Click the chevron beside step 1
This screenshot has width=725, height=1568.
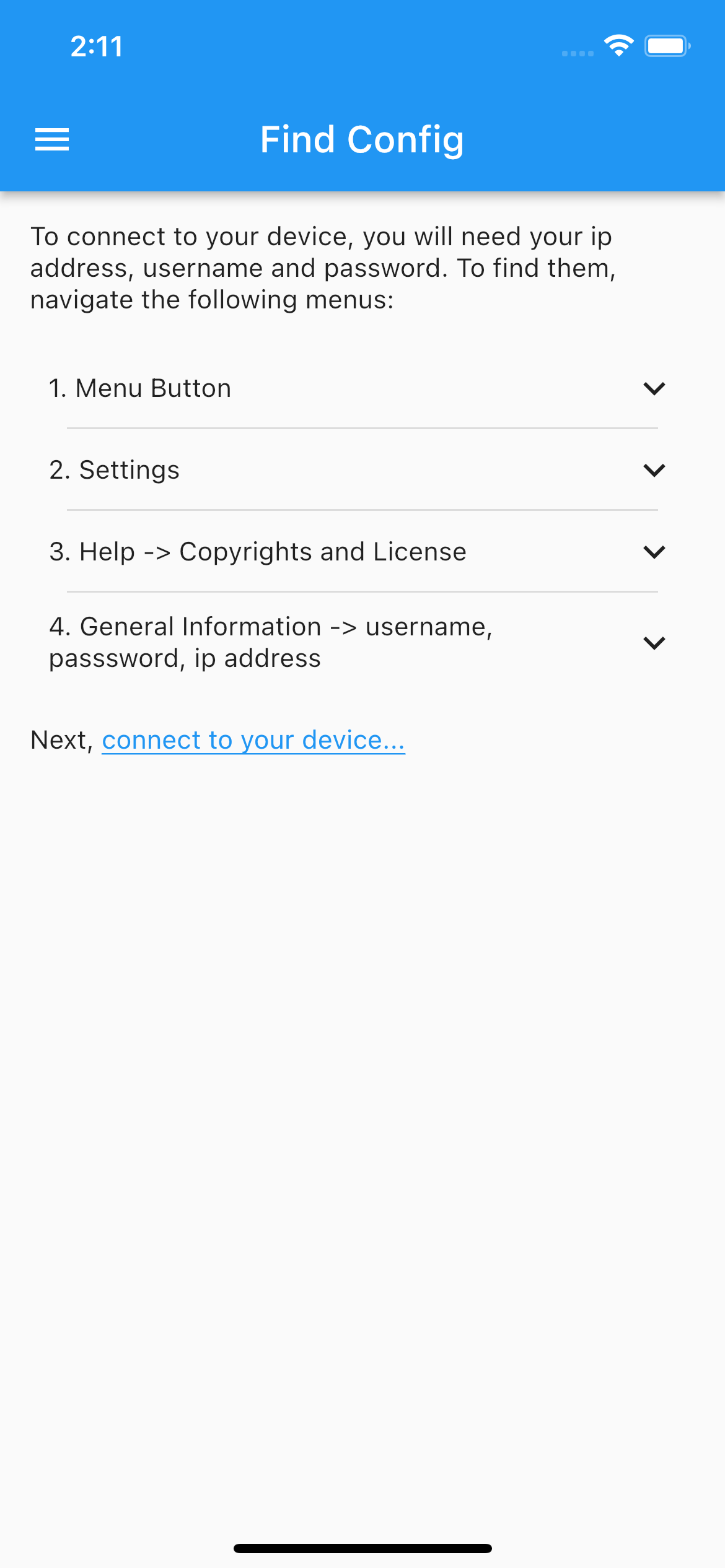click(x=654, y=388)
